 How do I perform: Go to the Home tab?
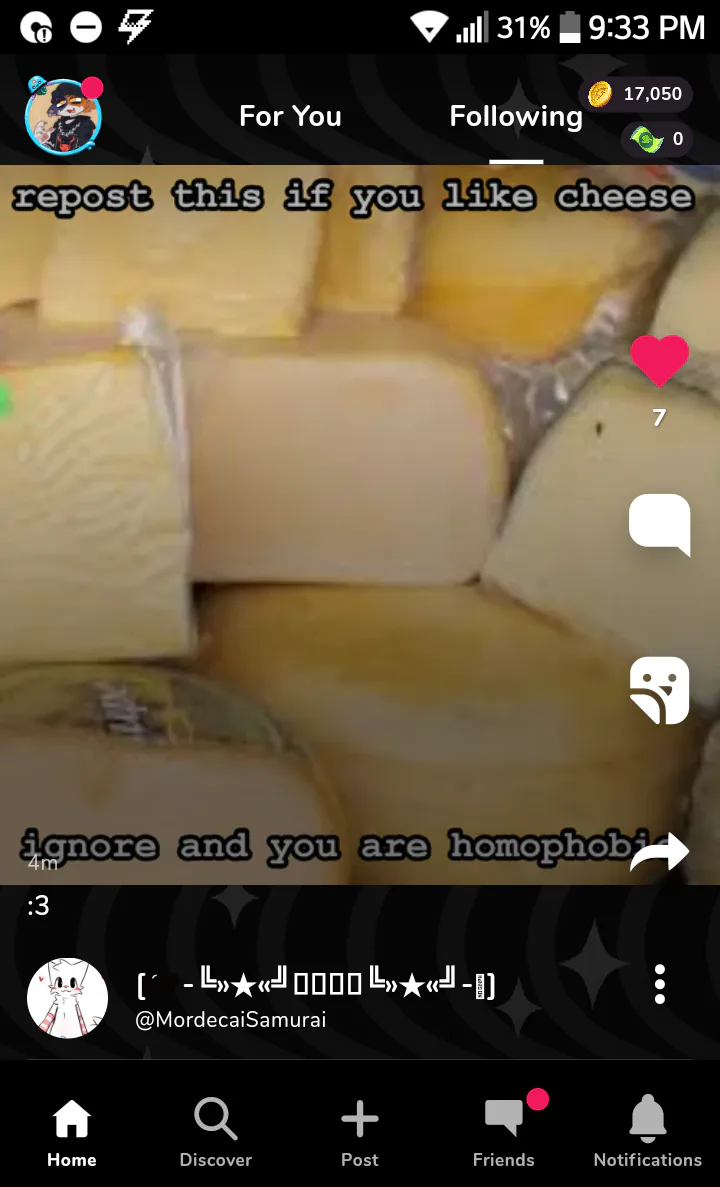click(72, 1132)
